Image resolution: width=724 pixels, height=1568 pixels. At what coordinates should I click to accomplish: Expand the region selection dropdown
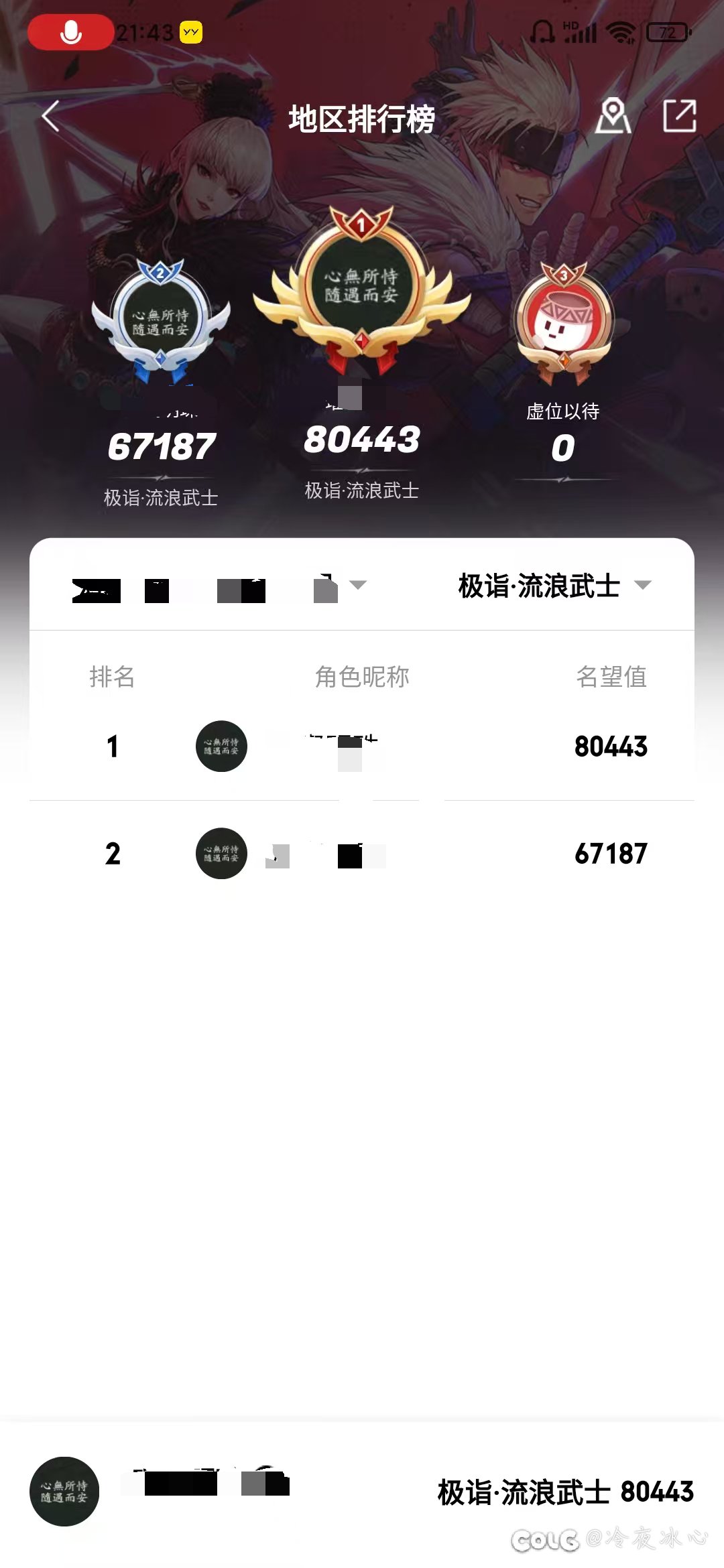coord(220,586)
